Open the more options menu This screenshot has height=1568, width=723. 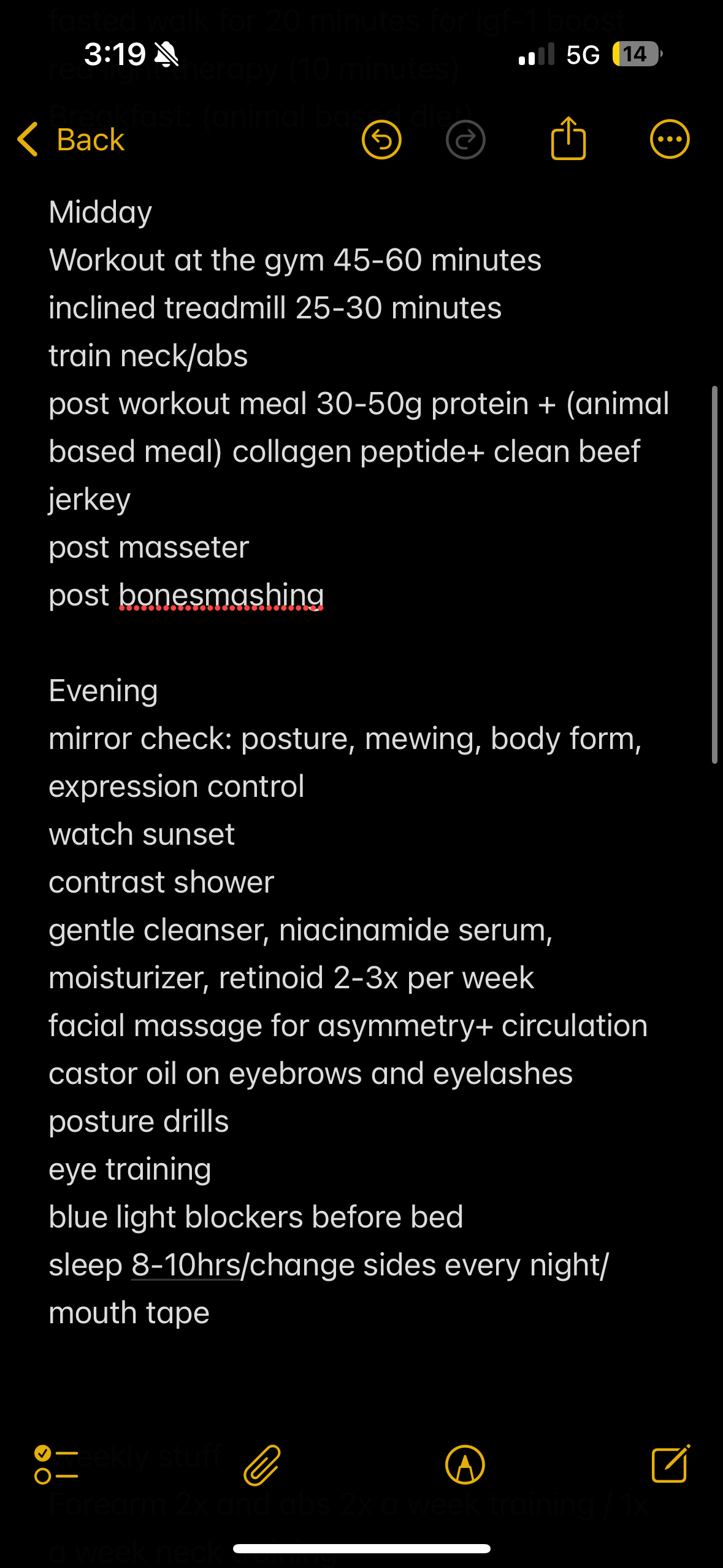pos(670,139)
